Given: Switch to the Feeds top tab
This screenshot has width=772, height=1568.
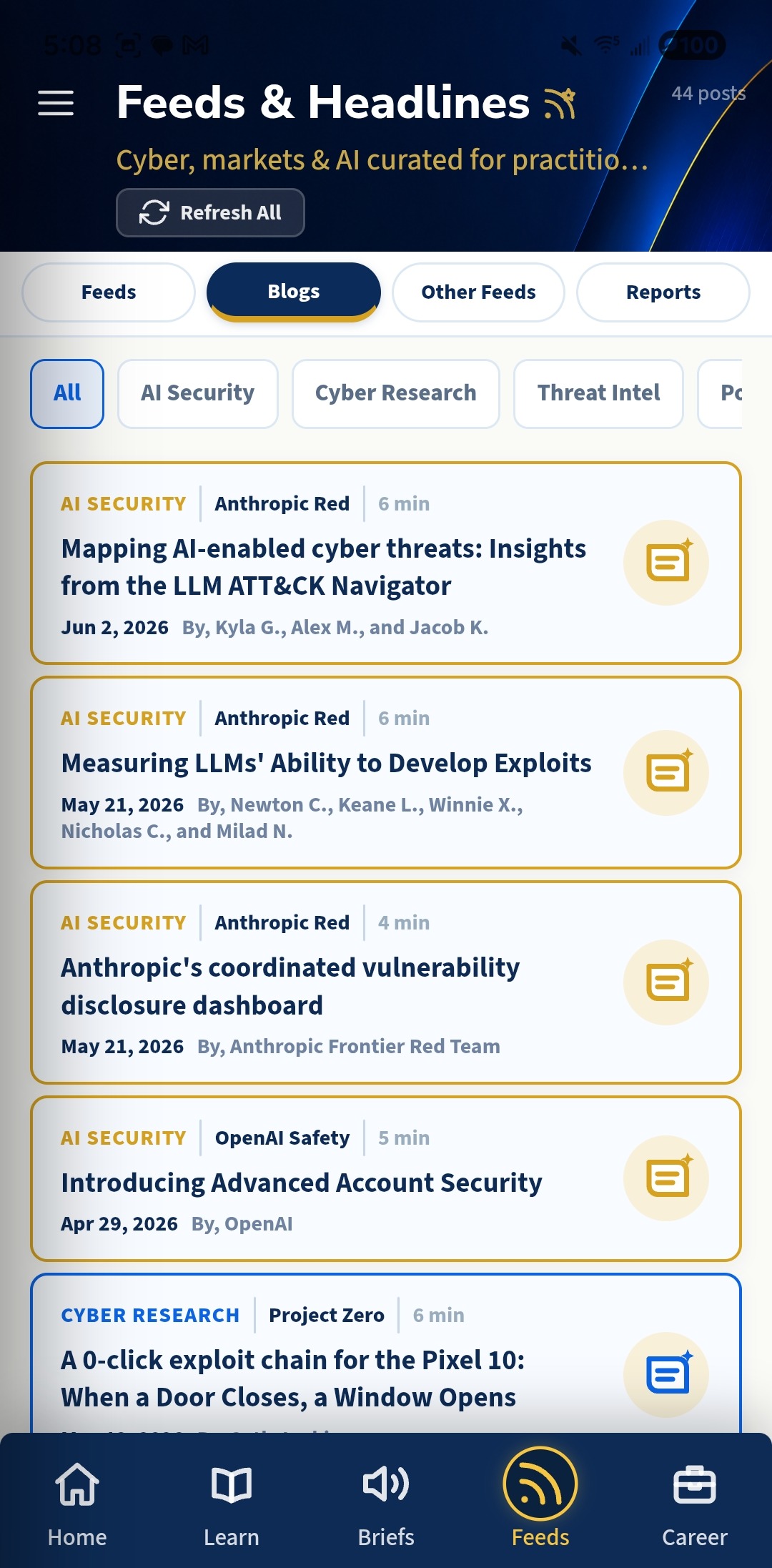Looking at the screenshot, I should pos(109,292).
